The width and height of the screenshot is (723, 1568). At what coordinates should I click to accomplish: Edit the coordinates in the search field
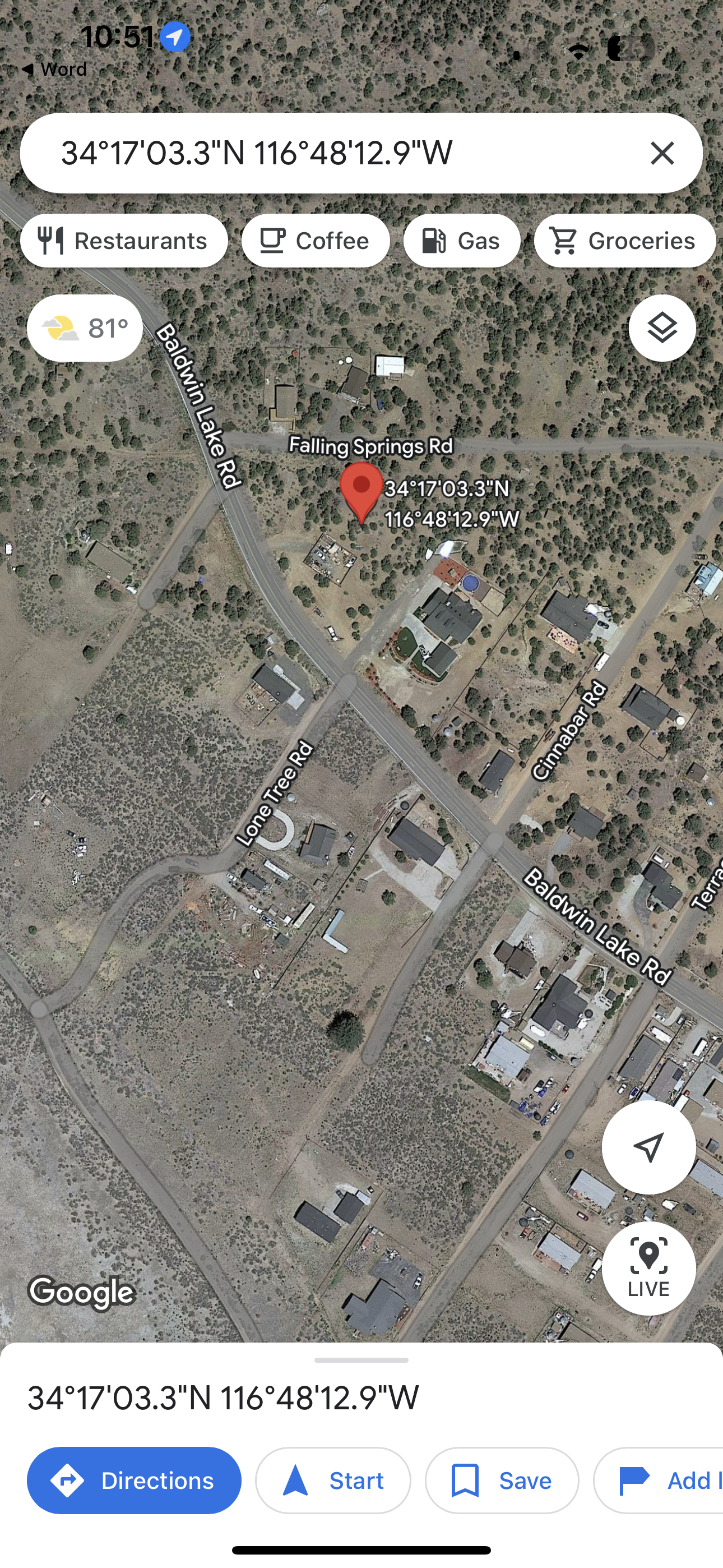click(304, 153)
